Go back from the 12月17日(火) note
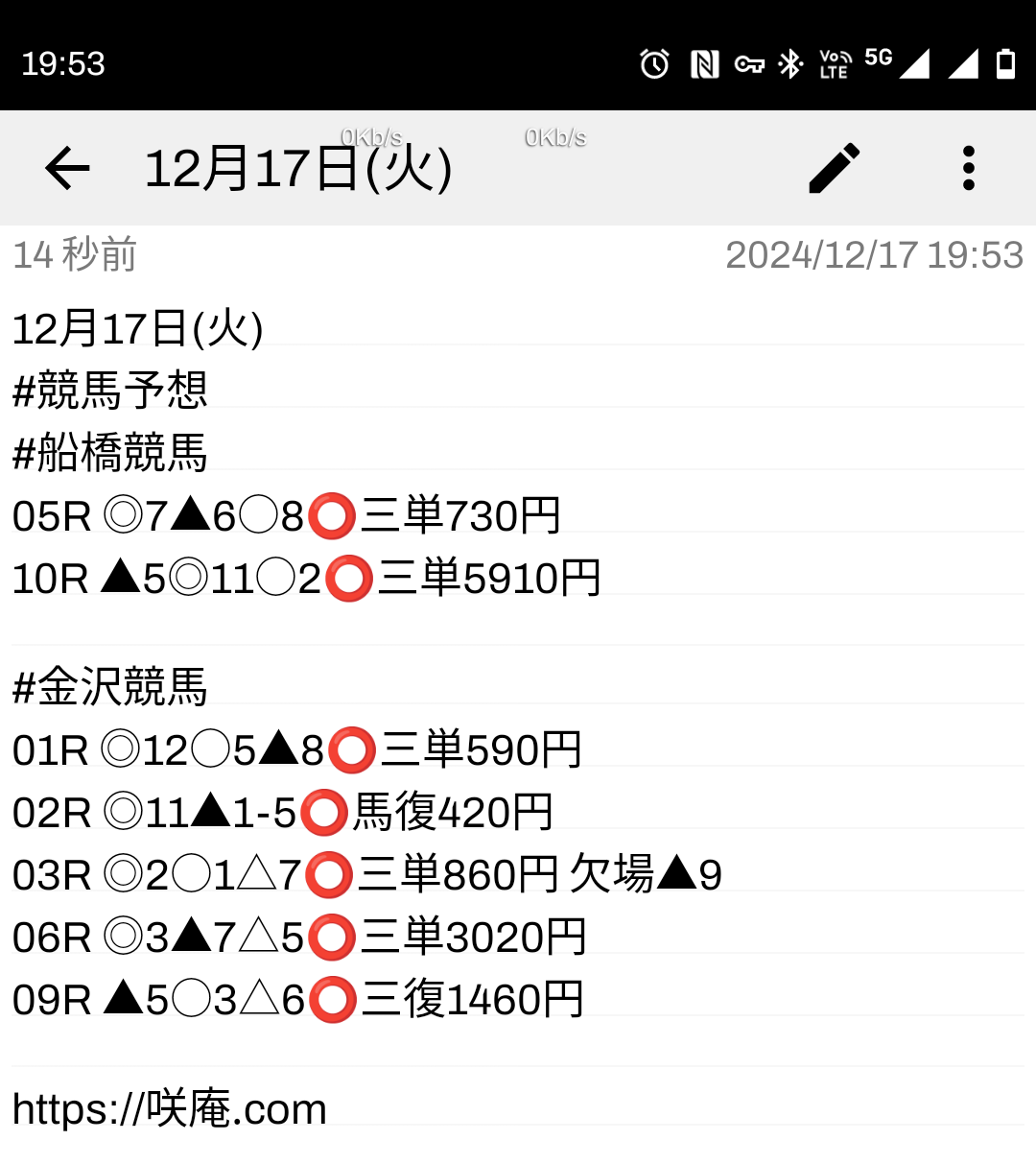The height and width of the screenshot is (1164, 1036). tap(67, 169)
